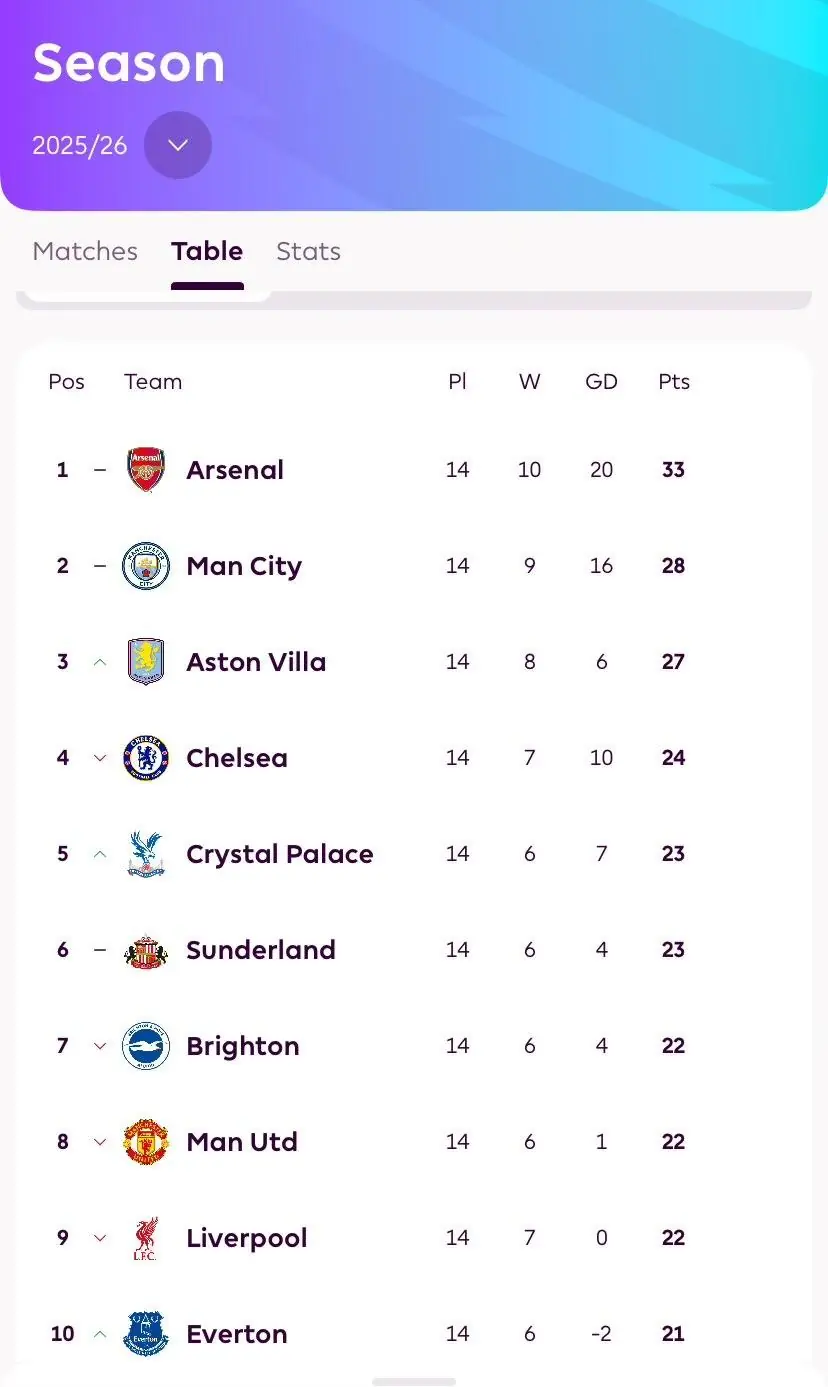The width and height of the screenshot is (828, 1387).
Task: Click the Crystal Palace crest
Action: click(x=145, y=853)
